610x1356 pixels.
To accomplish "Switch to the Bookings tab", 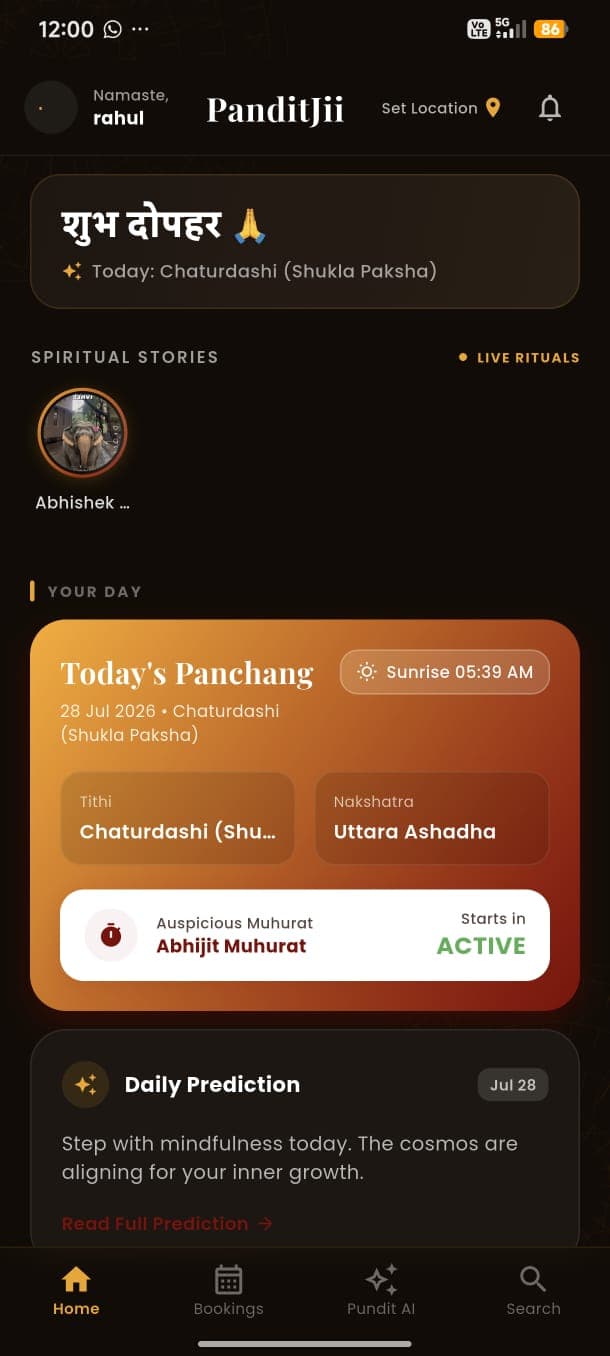I will point(229,1290).
